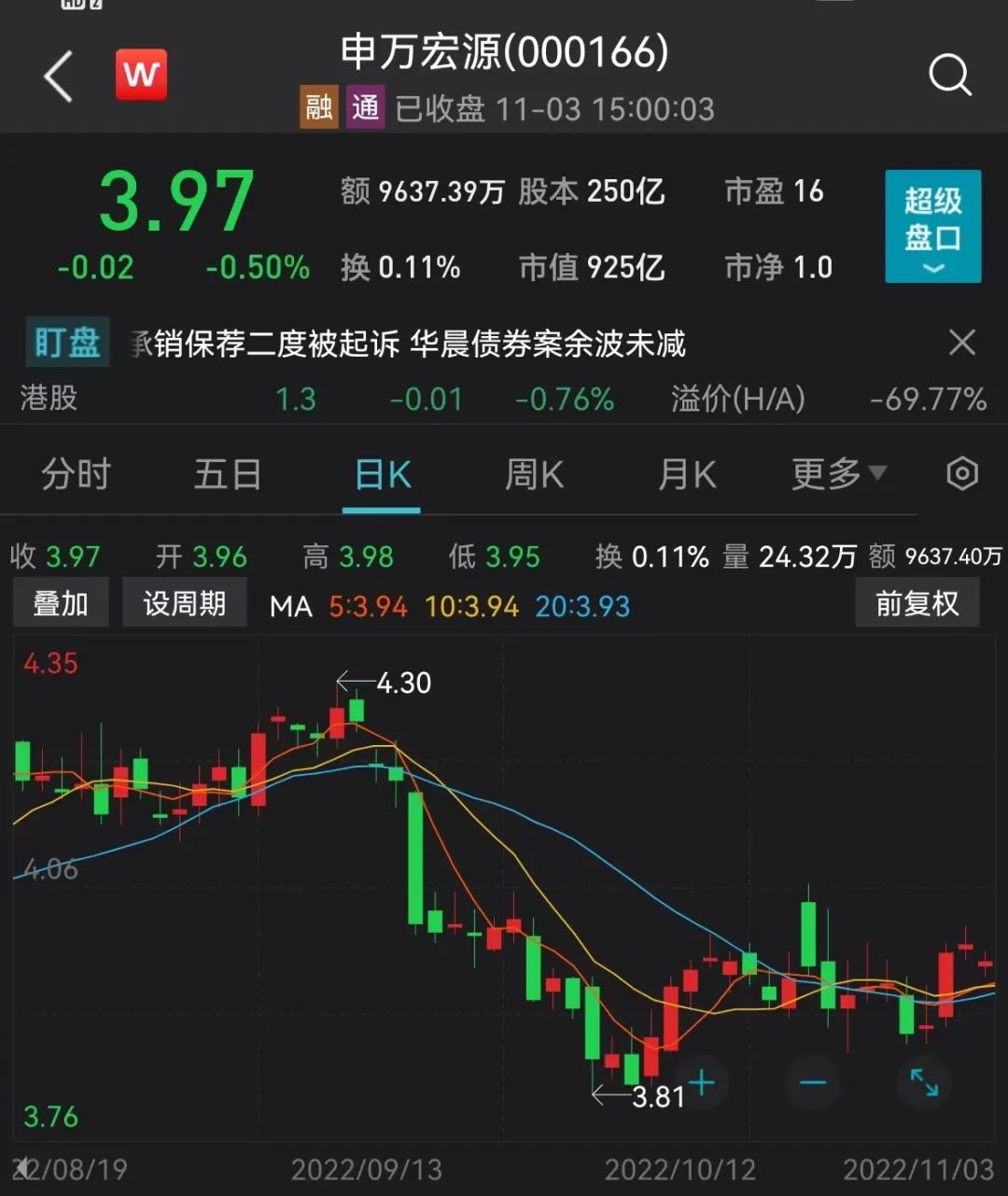Image resolution: width=1008 pixels, height=1196 pixels.
Task: Tap the 叠加 overlay button
Action: coord(61,603)
